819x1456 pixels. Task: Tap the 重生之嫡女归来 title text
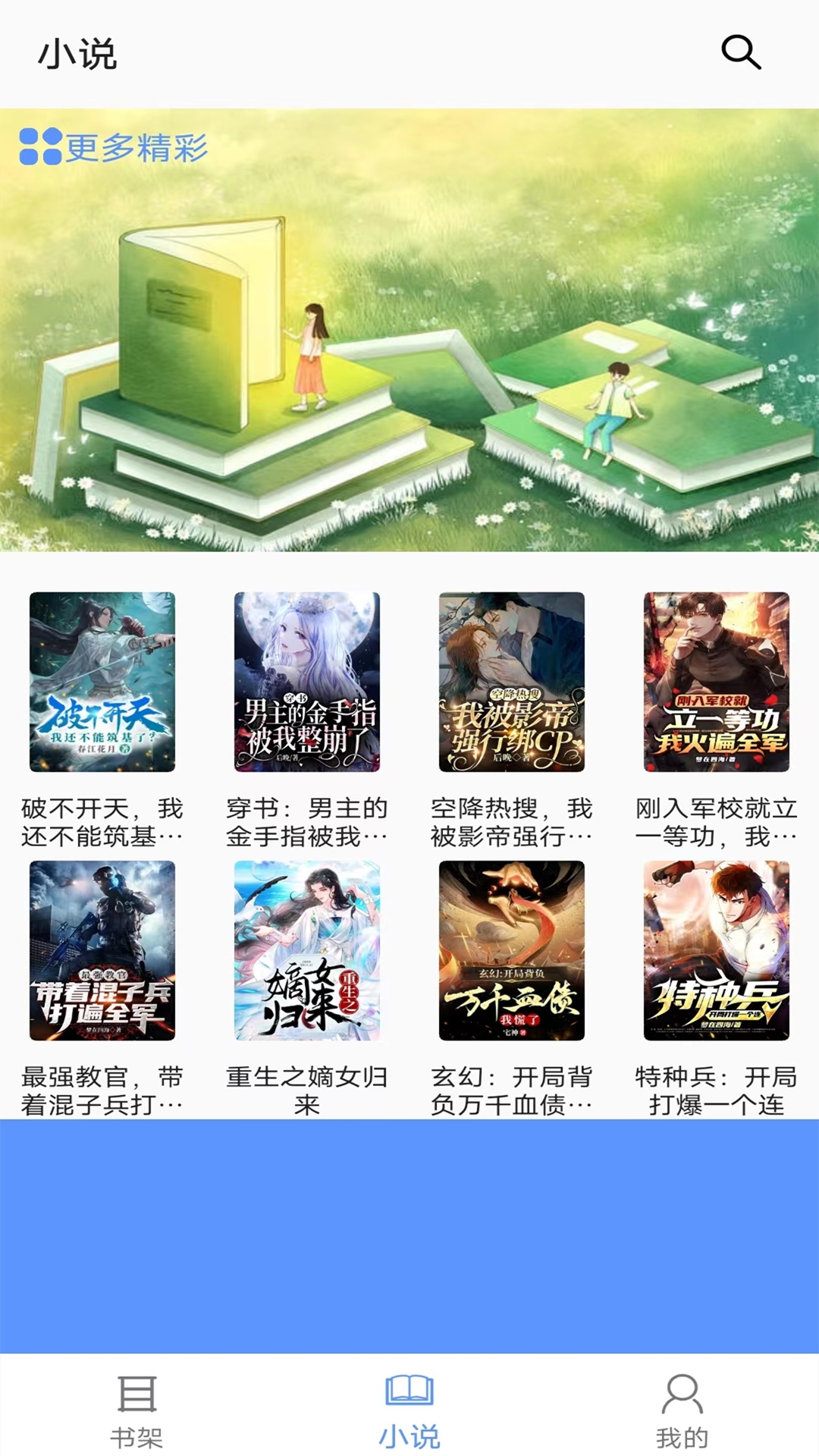point(308,1084)
